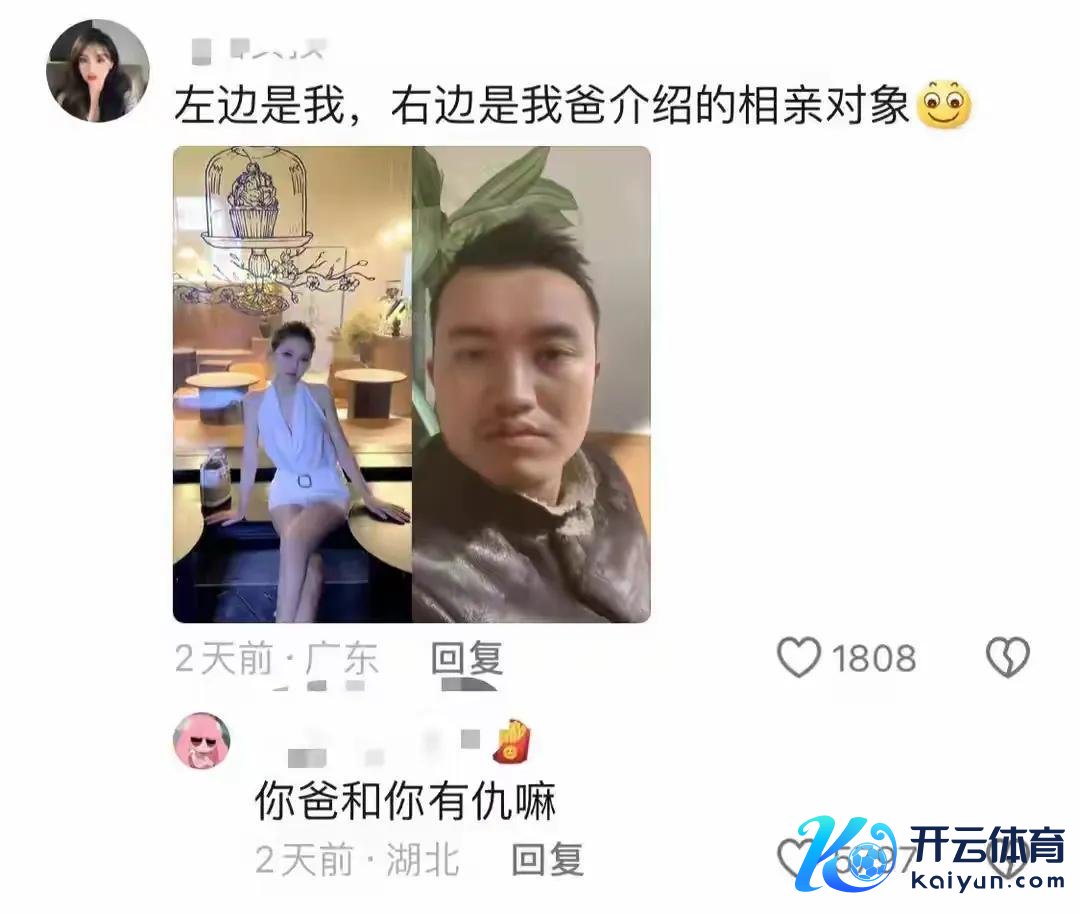
Task: Open the top commenter's profile avatar
Action: (98, 71)
